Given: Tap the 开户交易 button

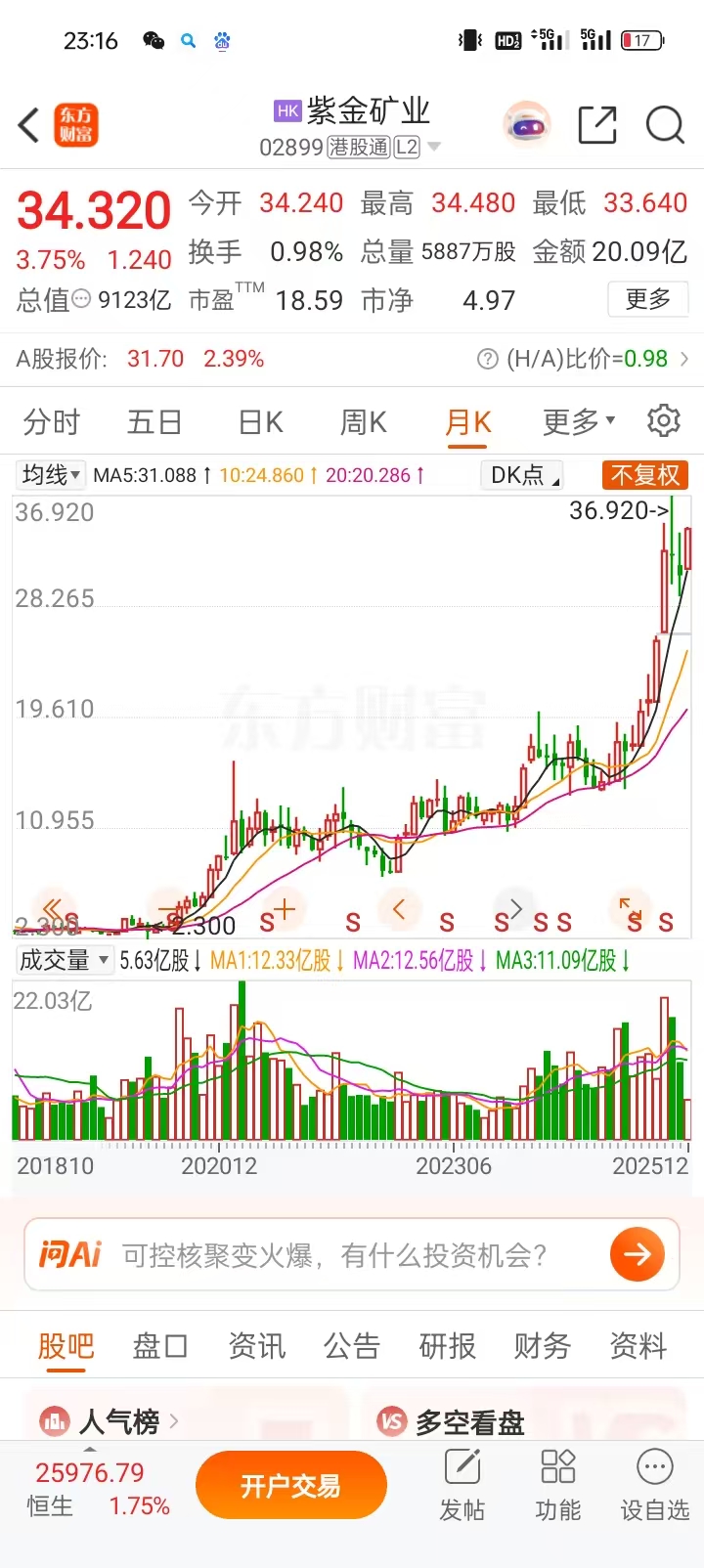Looking at the screenshot, I should [x=290, y=1486].
